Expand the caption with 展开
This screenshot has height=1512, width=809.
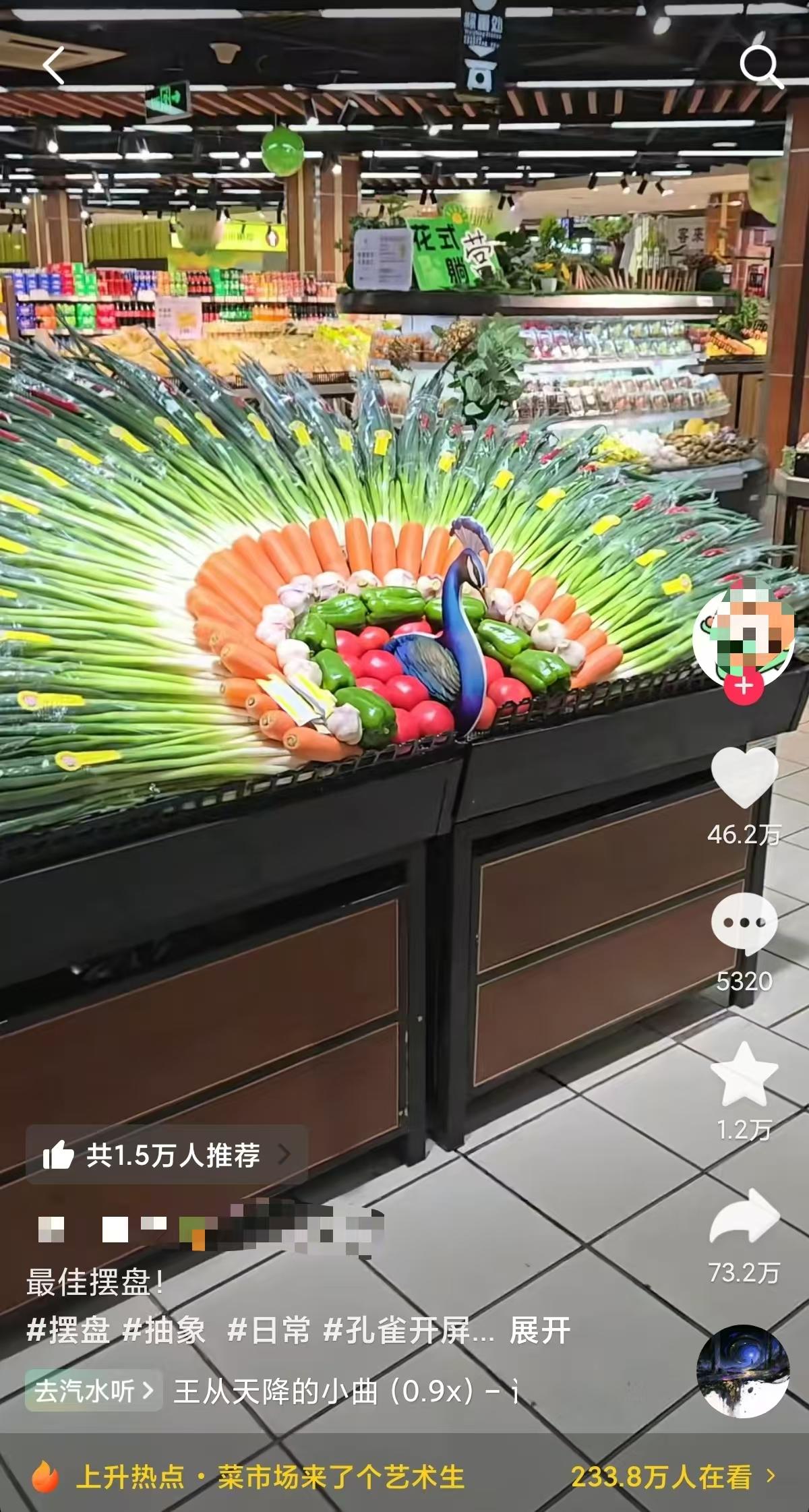point(539,1331)
